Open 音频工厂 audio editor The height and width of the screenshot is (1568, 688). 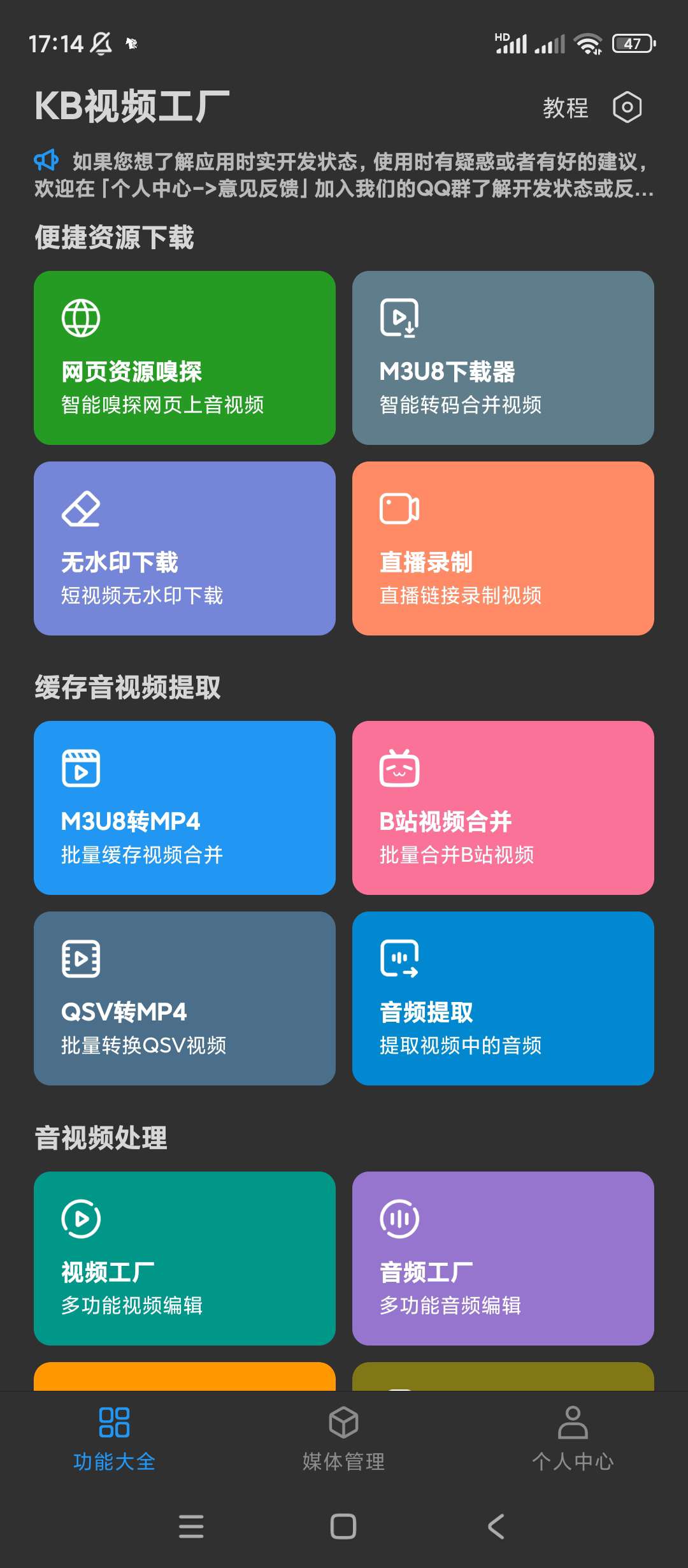pyautogui.click(x=503, y=1258)
